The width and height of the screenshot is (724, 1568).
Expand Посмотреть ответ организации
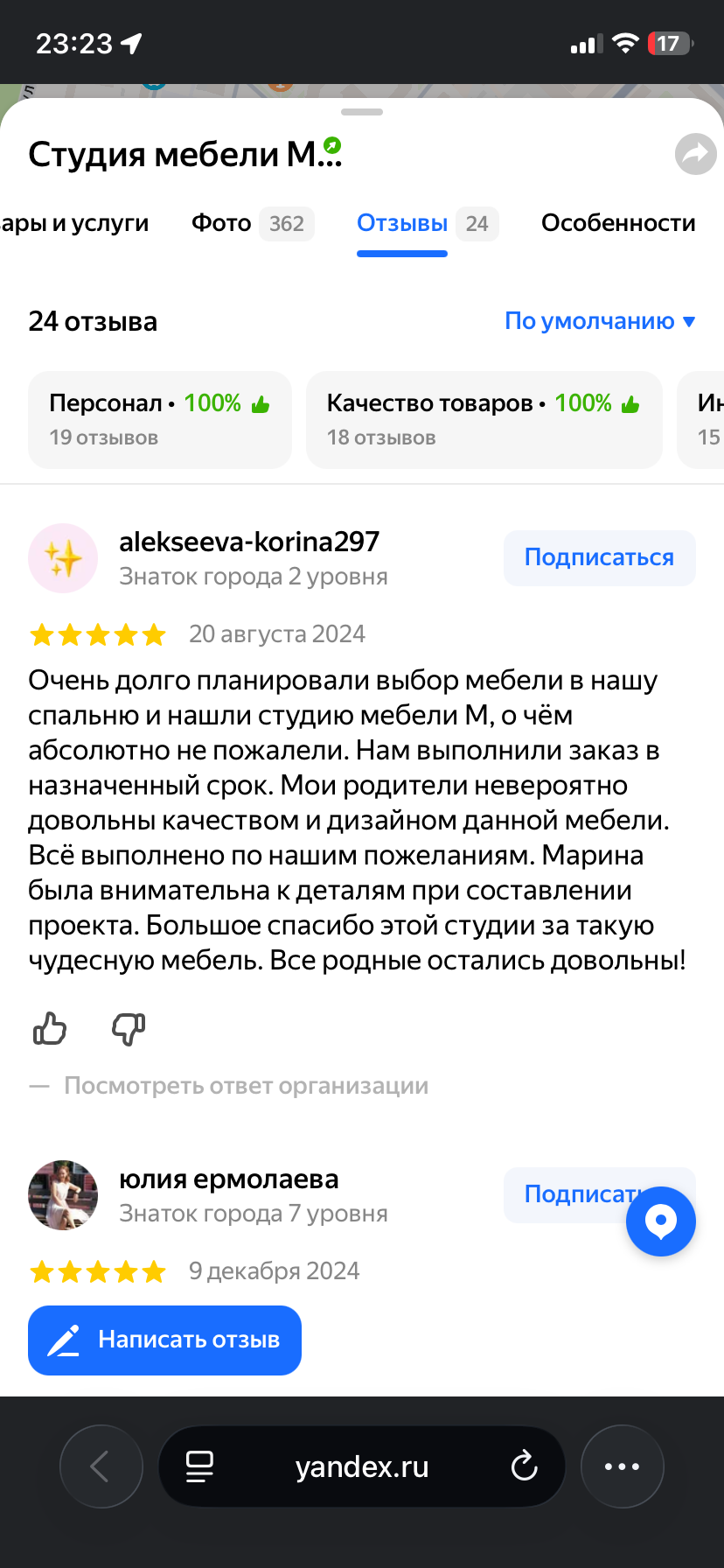coord(246,1086)
